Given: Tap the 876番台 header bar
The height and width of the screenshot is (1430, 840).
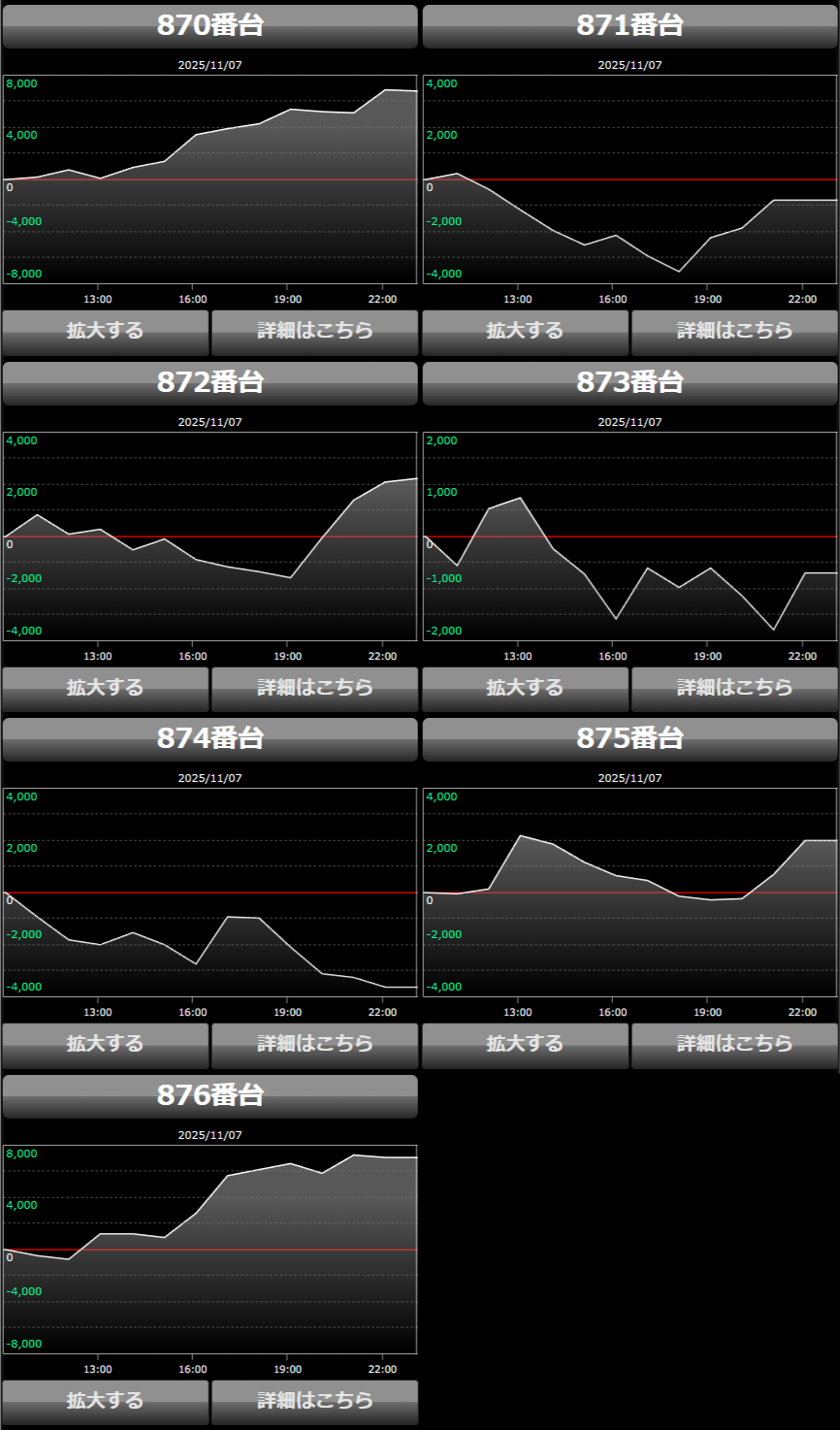Looking at the screenshot, I should pyautogui.click(x=210, y=1096).
